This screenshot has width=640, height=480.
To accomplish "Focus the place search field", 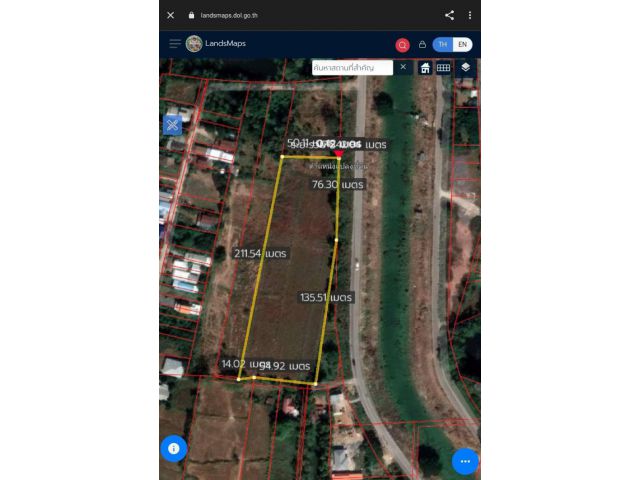I will coord(352,67).
